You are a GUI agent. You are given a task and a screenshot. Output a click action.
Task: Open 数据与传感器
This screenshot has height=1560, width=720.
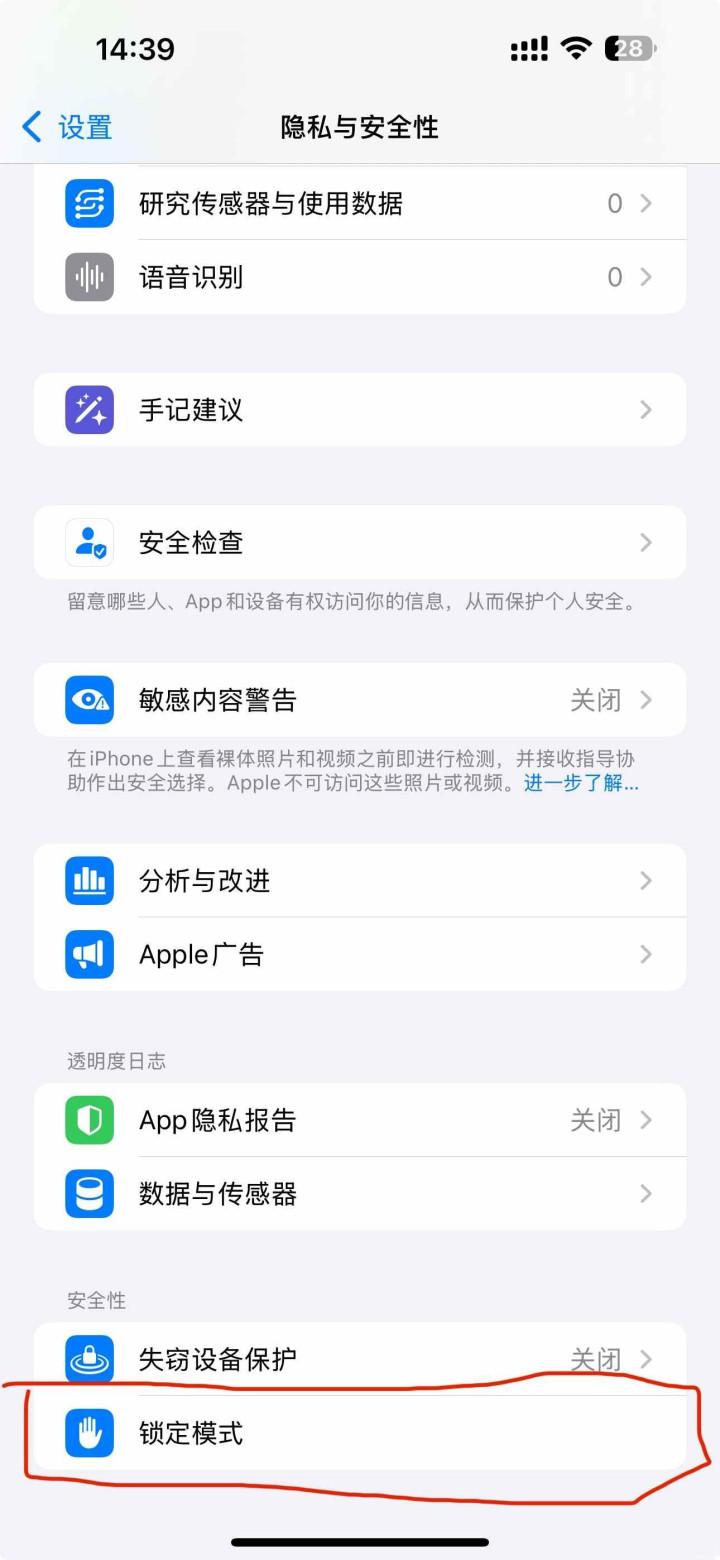[x=360, y=1194]
